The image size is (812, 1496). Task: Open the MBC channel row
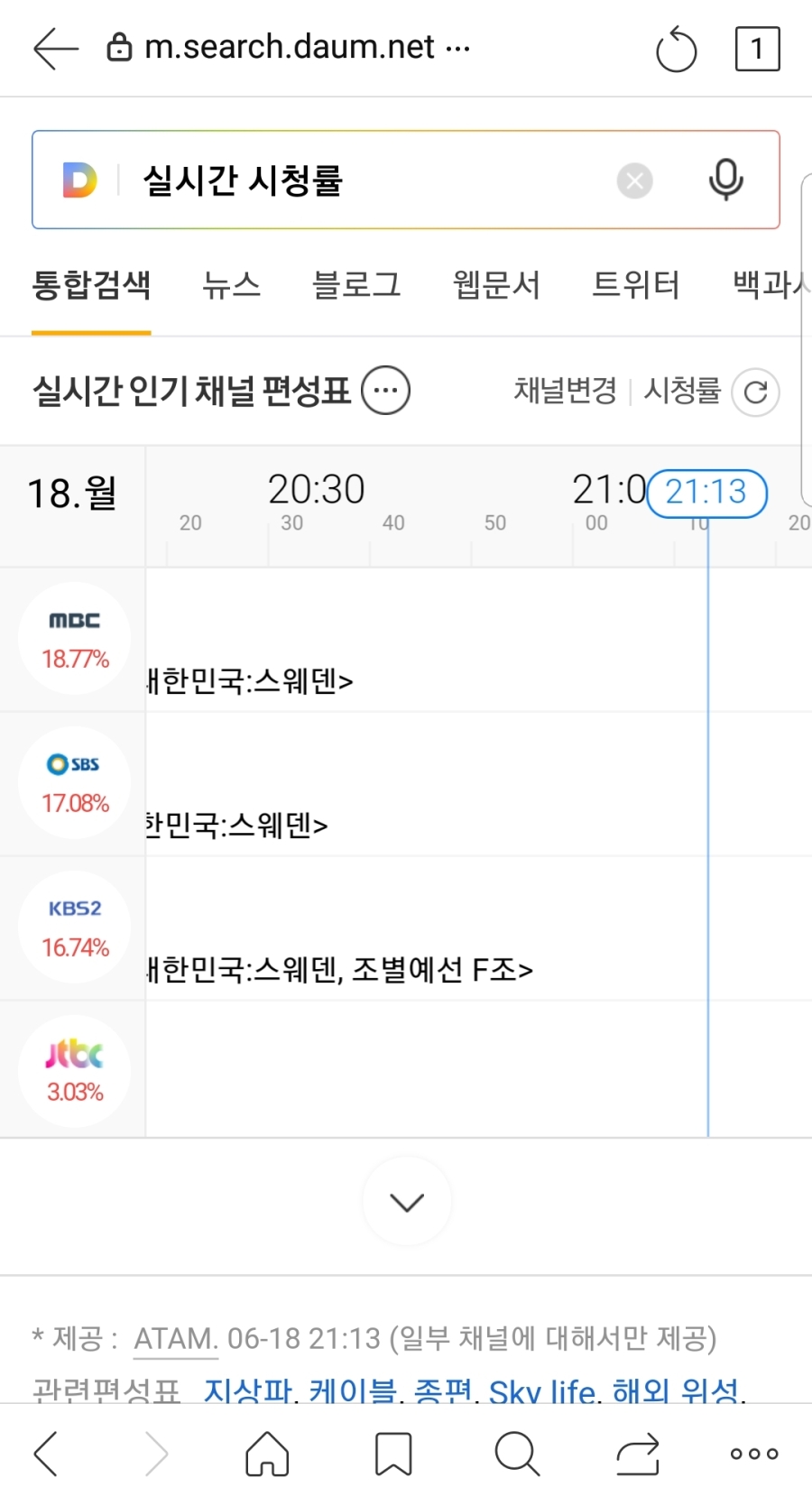pos(75,639)
